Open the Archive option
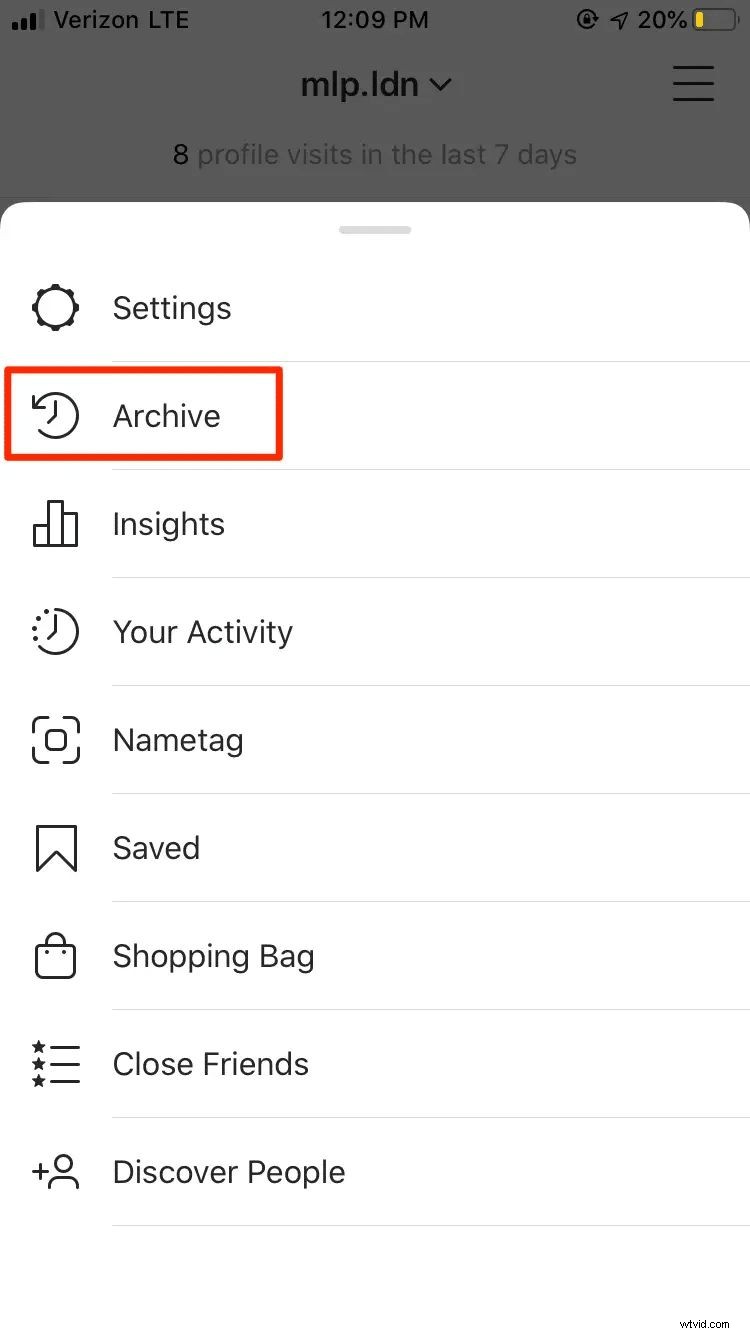This screenshot has width=750, height=1334. pos(375,416)
